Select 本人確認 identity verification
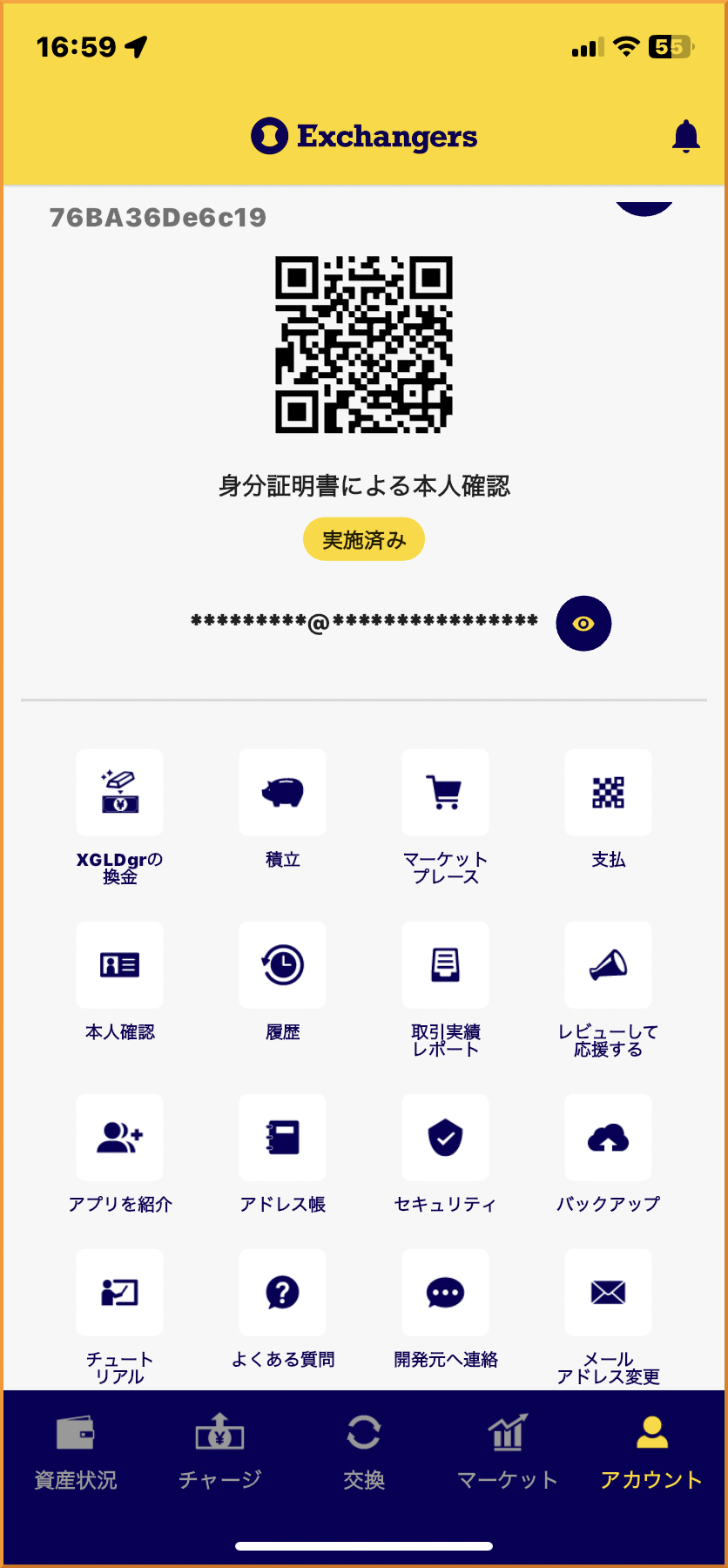The image size is (728, 1568). [120, 965]
